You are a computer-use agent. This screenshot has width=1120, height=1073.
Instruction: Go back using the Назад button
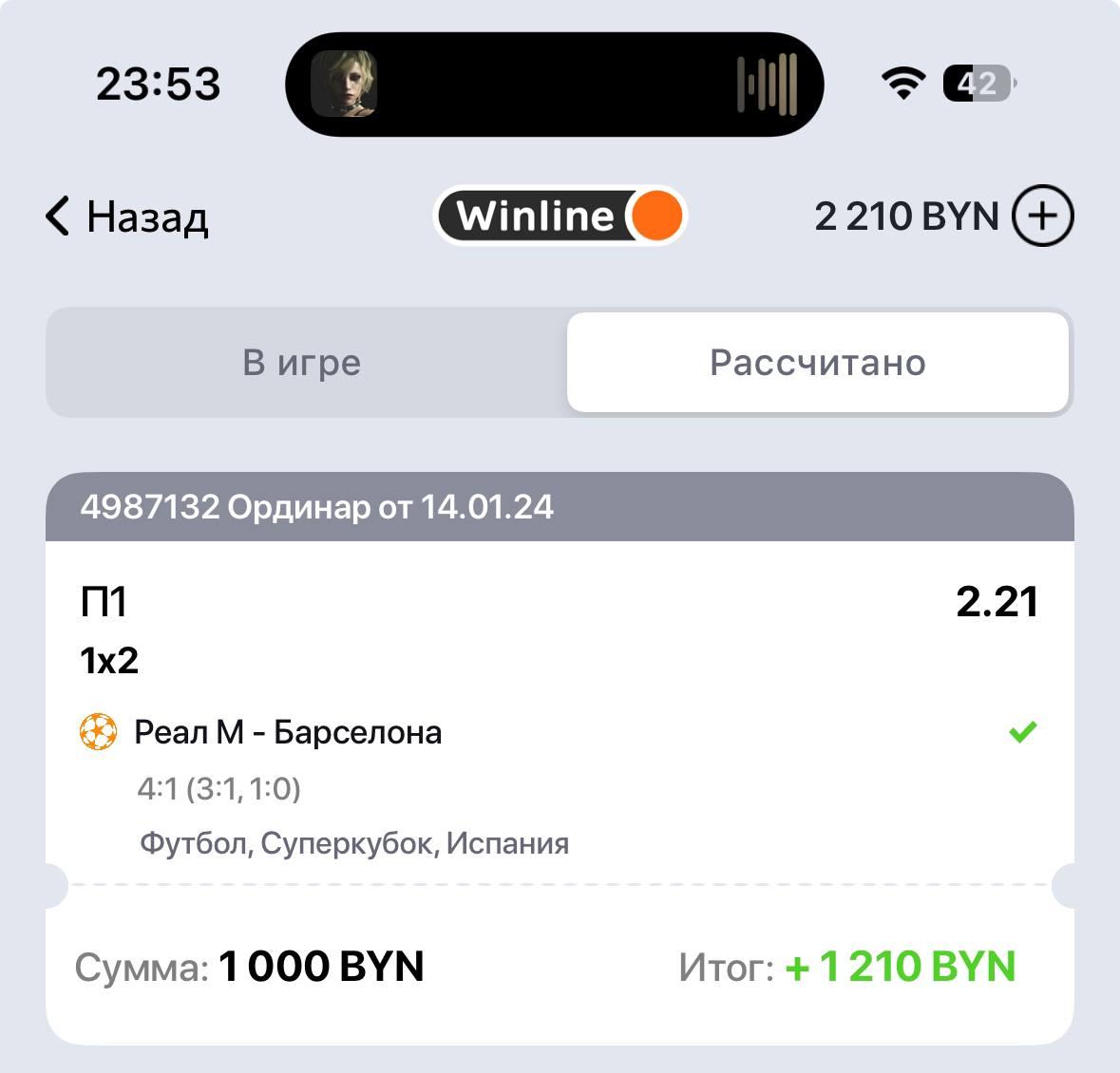pyautogui.click(x=126, y=216)
